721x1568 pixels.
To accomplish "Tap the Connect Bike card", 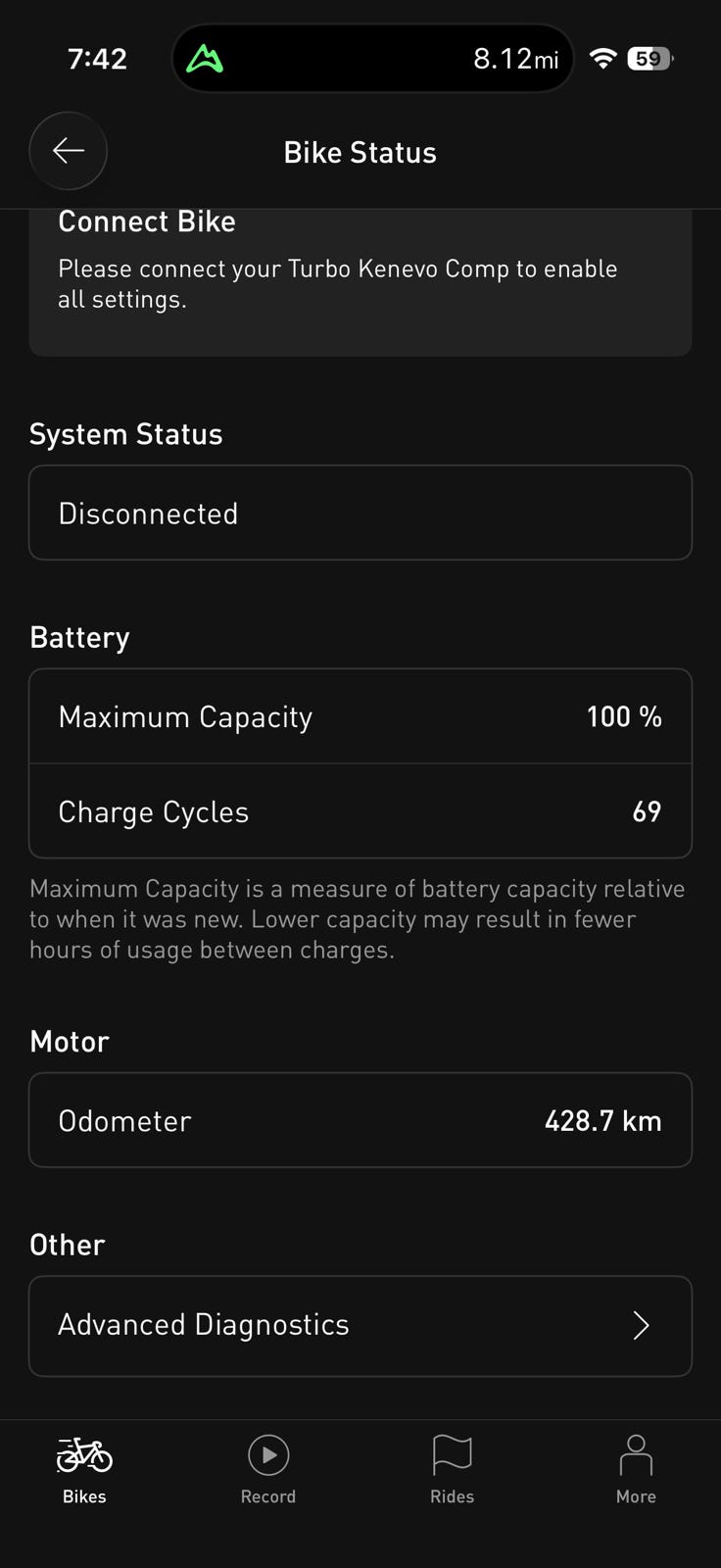I will (x=360, y=281).
